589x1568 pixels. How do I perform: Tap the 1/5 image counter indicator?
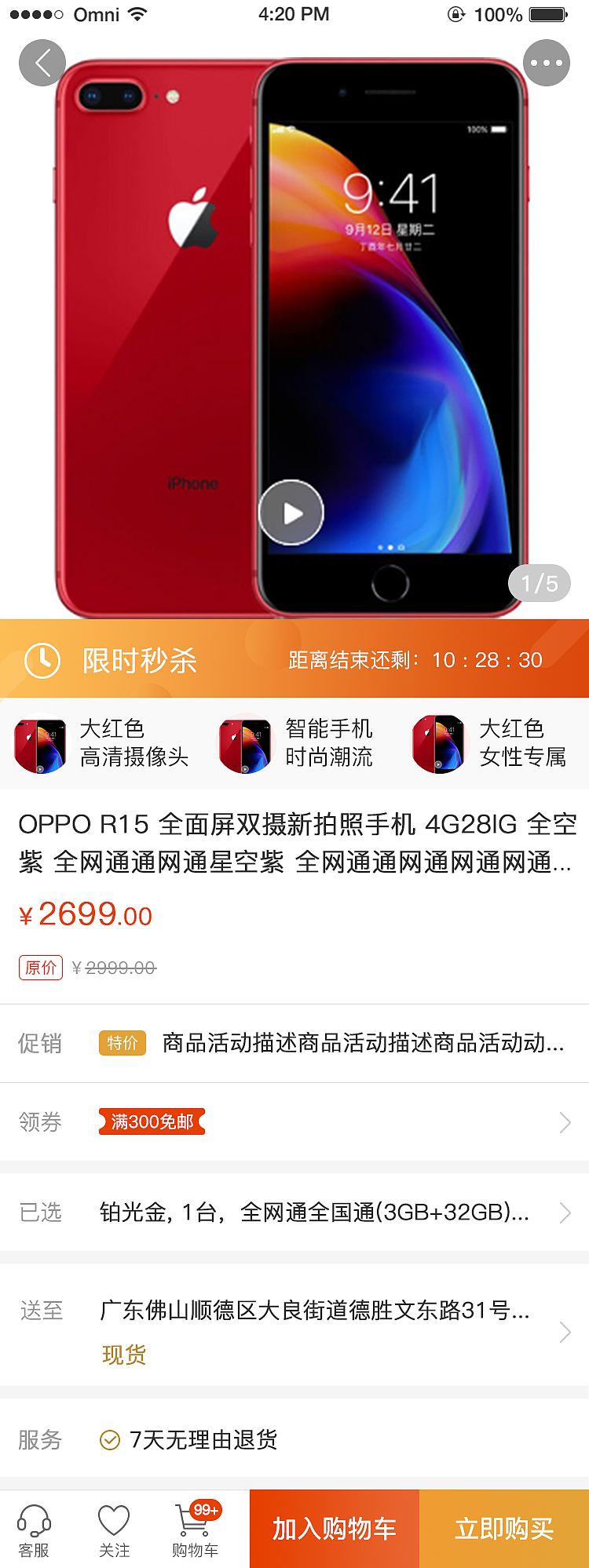[539, 584]
